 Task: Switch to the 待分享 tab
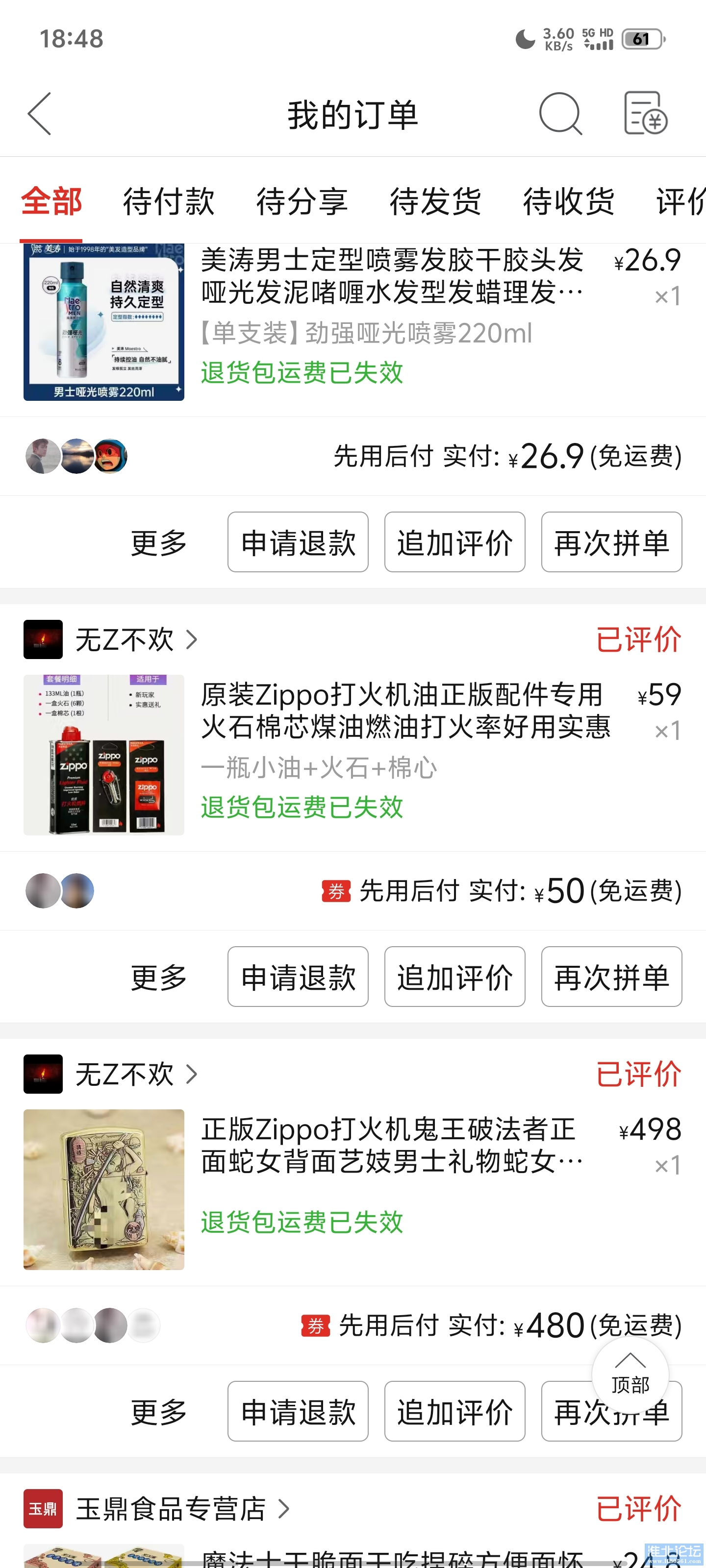coord(302,201)
